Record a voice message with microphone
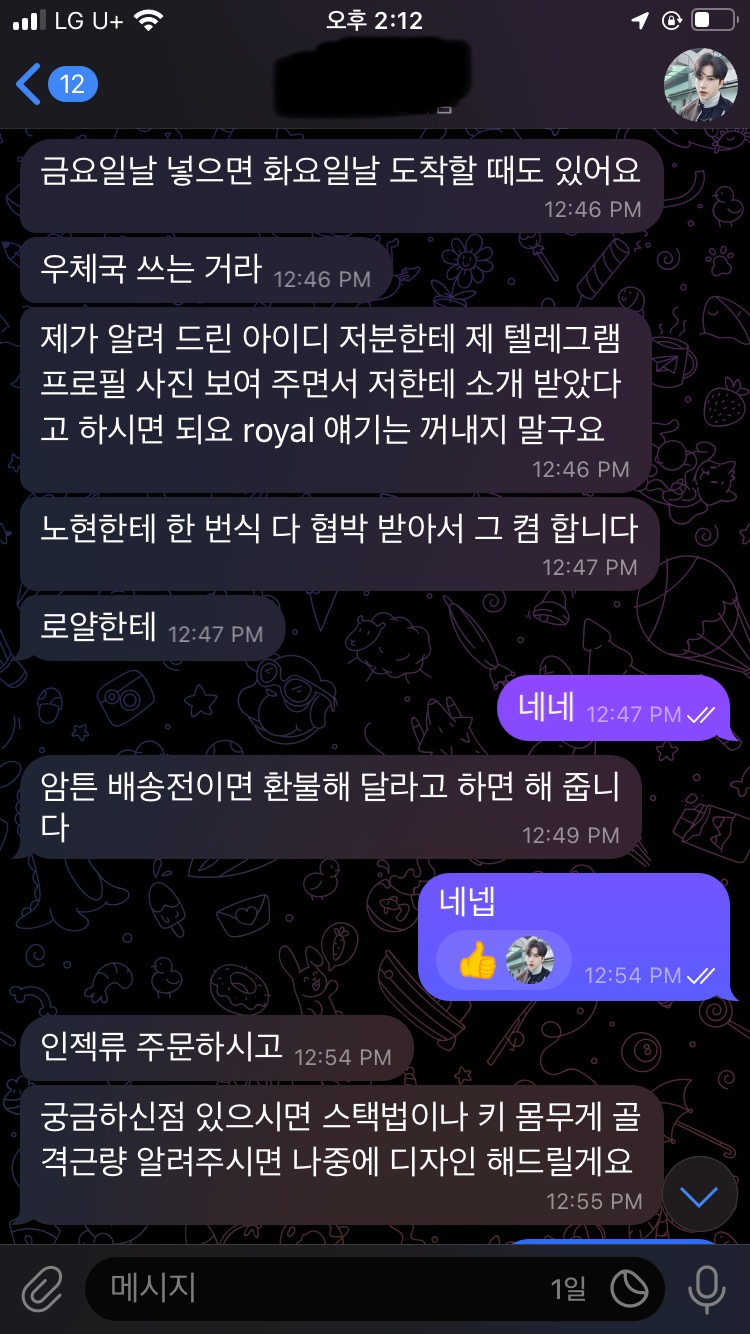 pos(706,1290)
